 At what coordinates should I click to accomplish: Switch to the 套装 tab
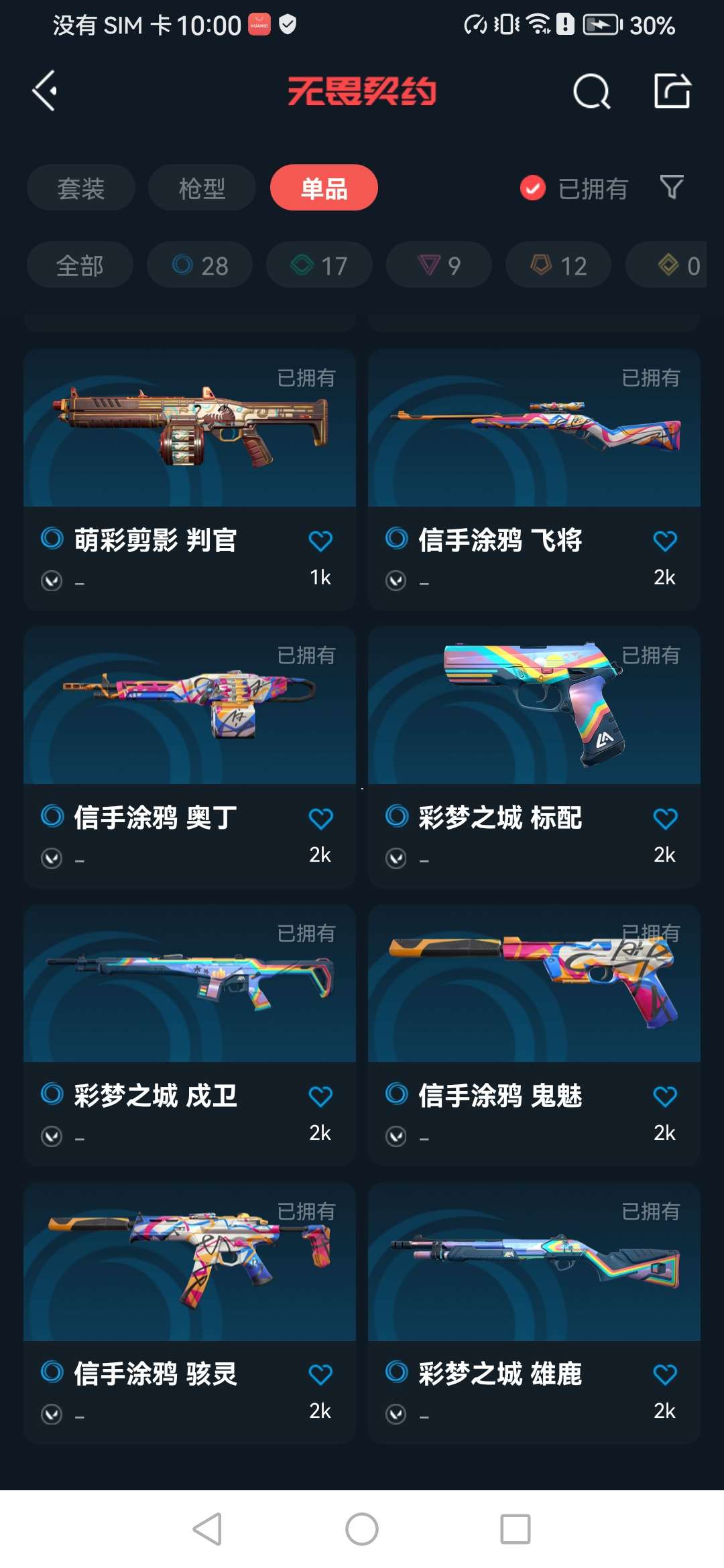80,188
